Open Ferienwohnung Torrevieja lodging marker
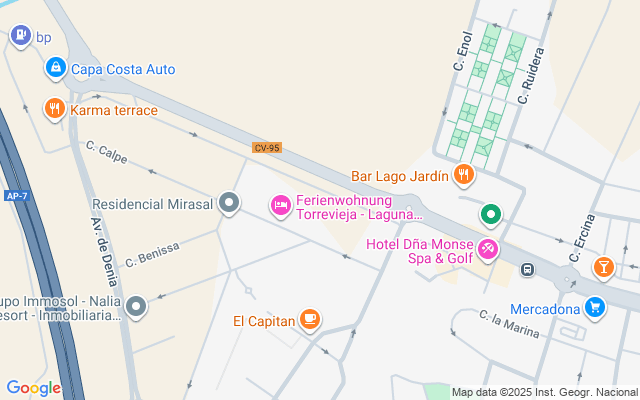Image resolution: width=640 pixels, height=400 pixels. click(x=281, y=205)
